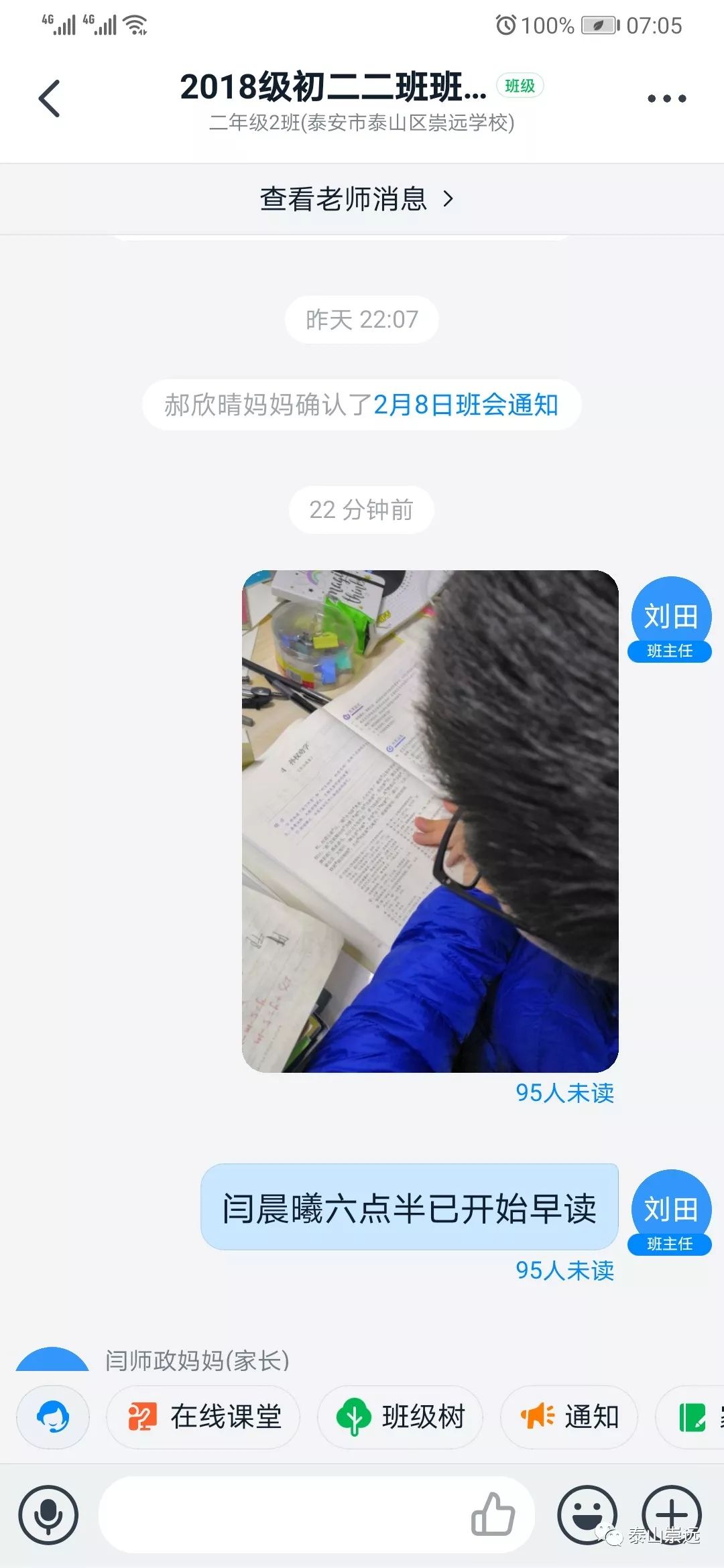Image resolution: width=724 pixels, height=1568 pixels.
Task: Check 95人未读 under the text message
Action: point(564,1270)
